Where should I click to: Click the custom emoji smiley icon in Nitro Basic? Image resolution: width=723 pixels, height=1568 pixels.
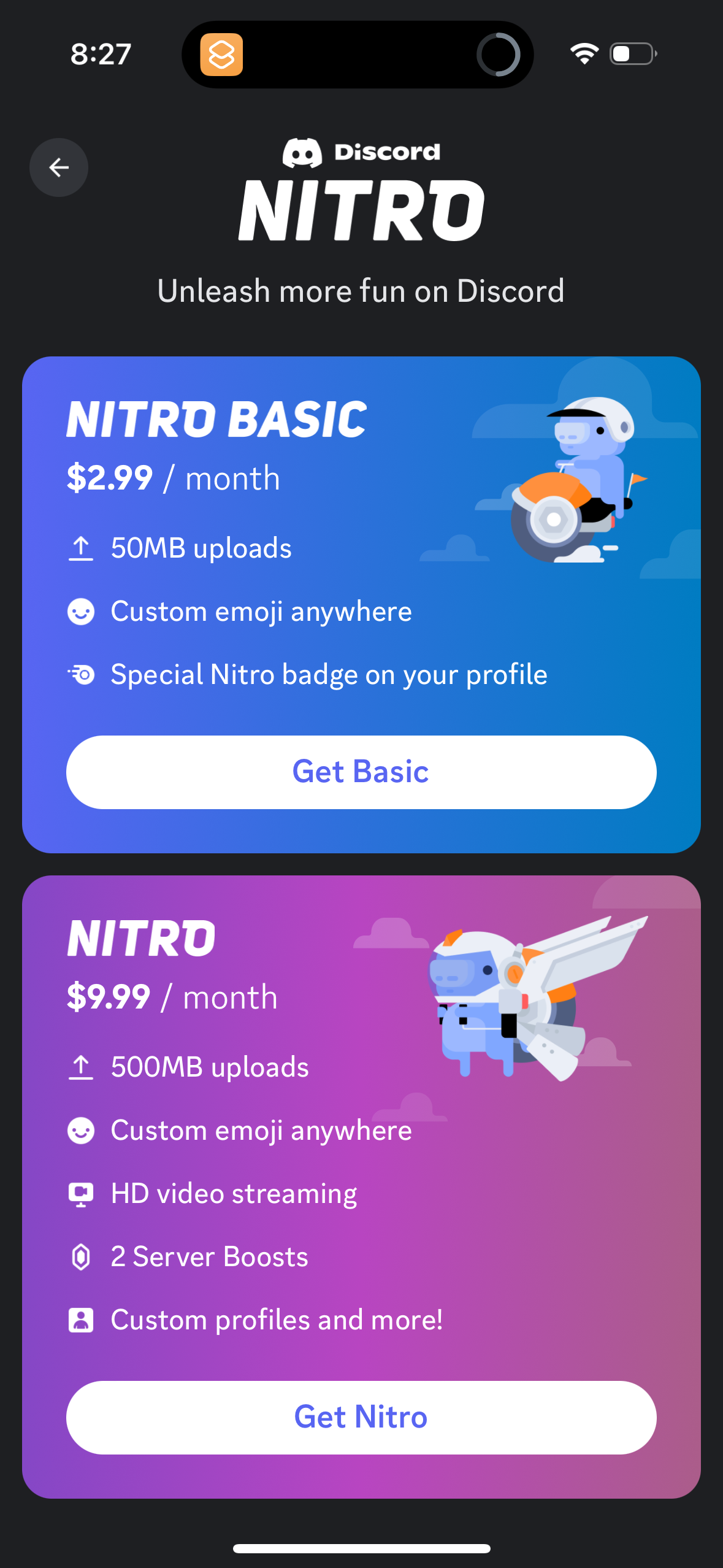[81, 611]
